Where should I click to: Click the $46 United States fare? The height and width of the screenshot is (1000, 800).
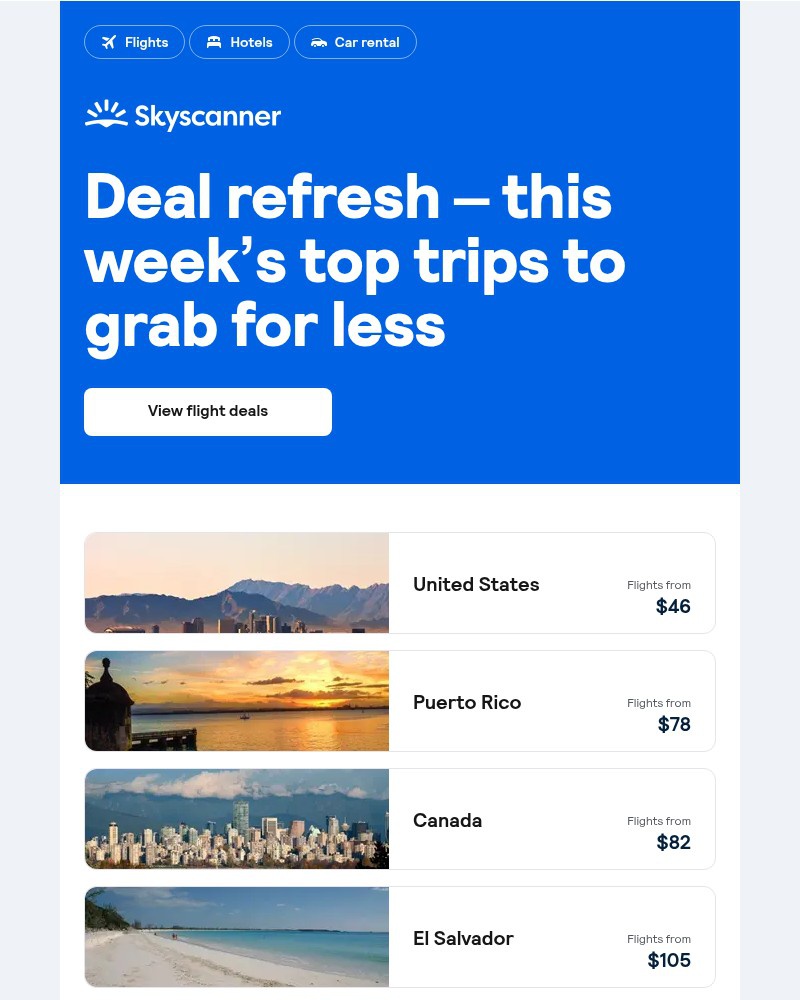coord(673,606)
